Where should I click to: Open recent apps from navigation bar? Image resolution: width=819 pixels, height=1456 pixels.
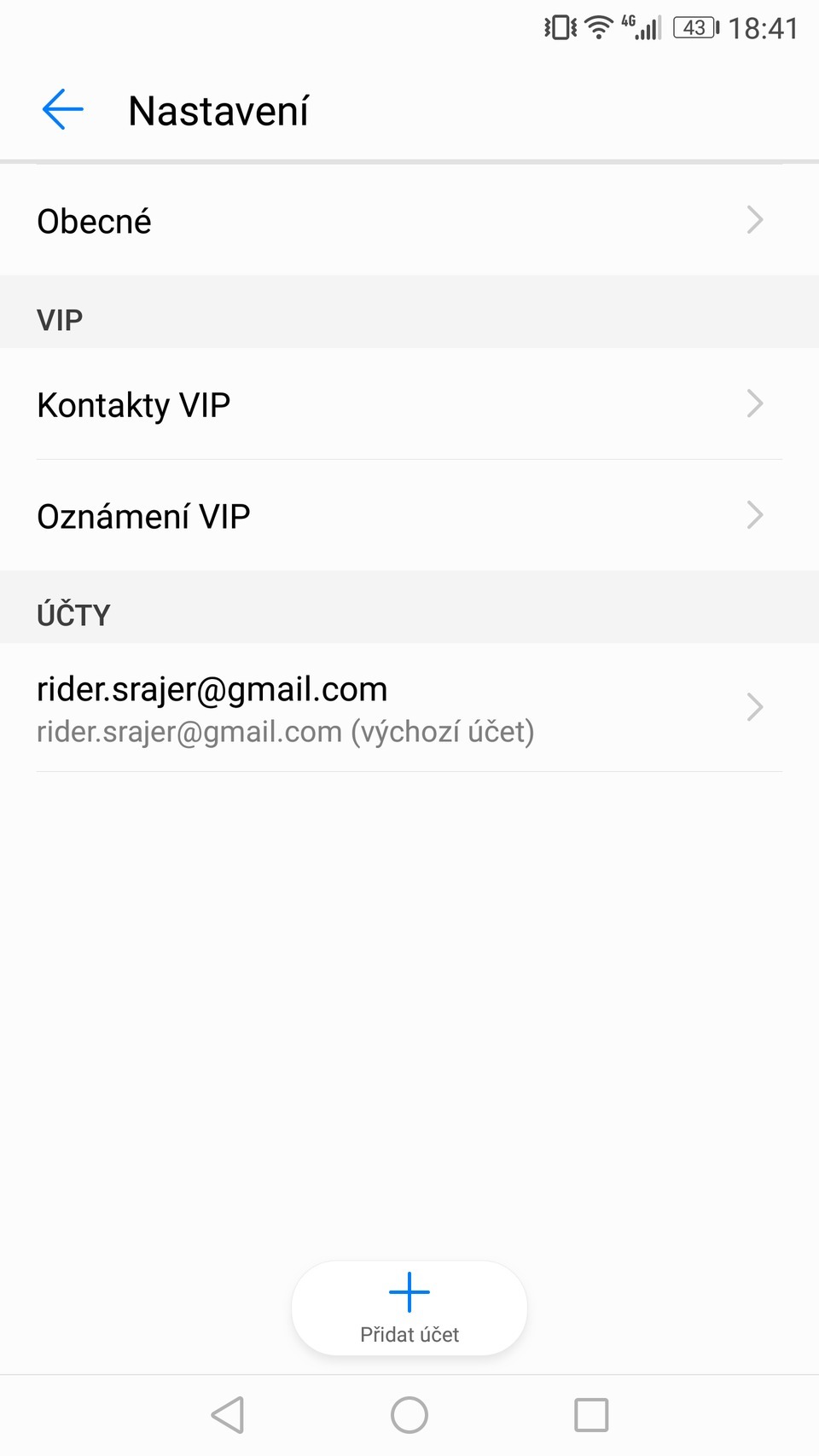tap(591, 1415)
